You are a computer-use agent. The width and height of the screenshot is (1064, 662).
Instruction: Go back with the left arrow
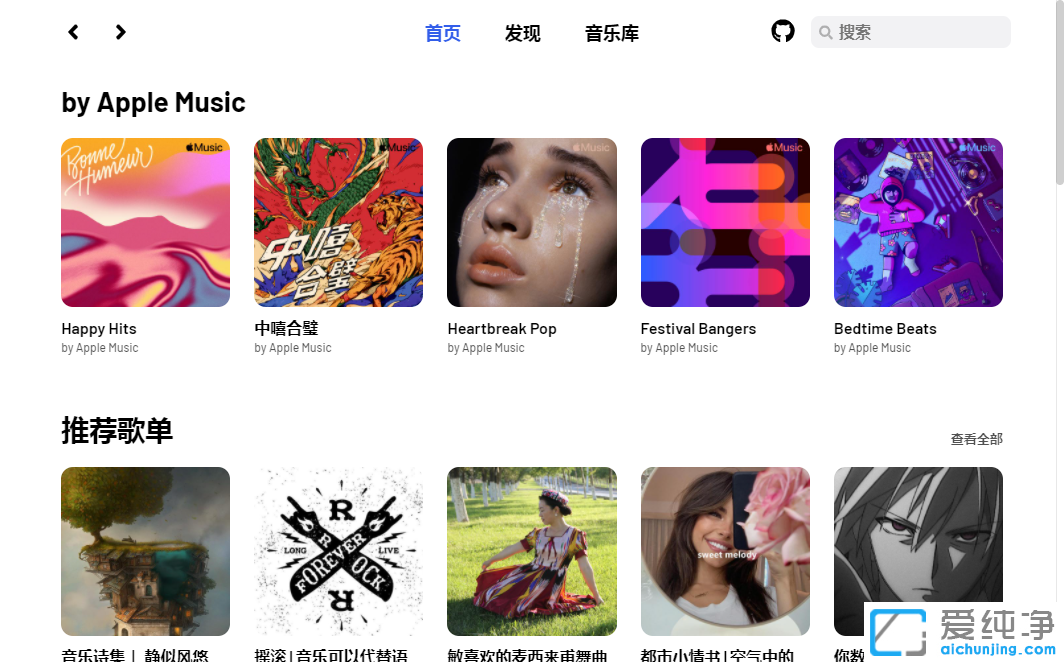coord(73,32)
